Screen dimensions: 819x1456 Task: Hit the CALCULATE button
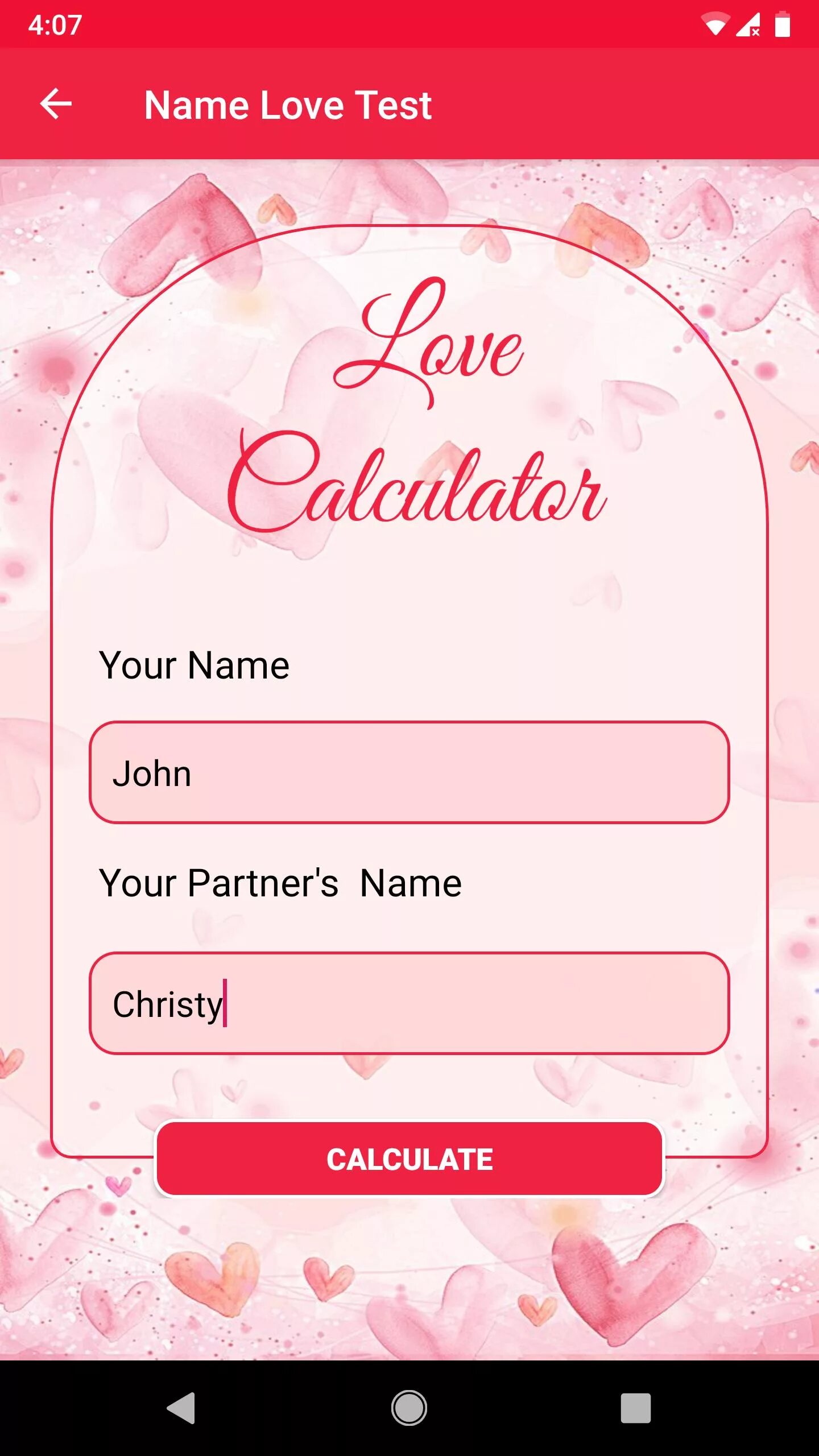[409, 1159]
